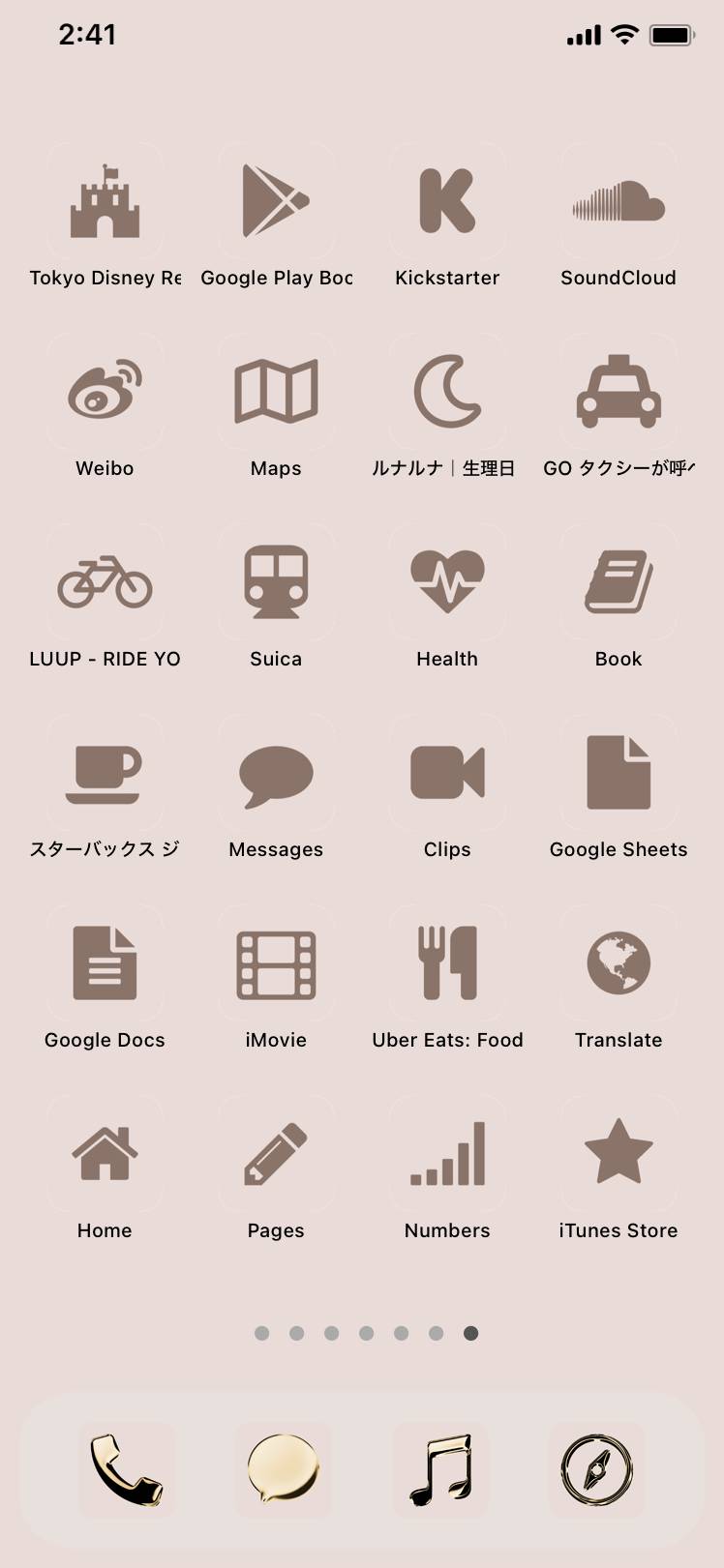Open Maps
Image resolution: width=724 pixels, height=1568 pixels.
coord(276,392)
